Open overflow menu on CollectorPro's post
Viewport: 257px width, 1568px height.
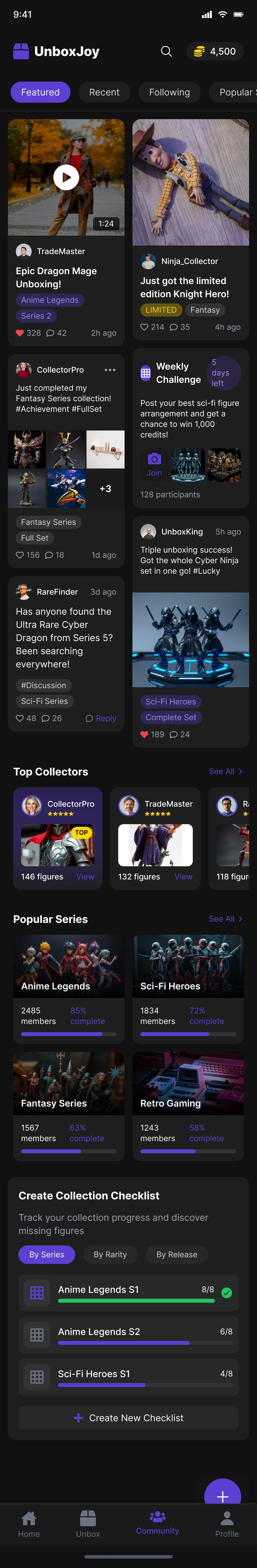coord(110,370)
